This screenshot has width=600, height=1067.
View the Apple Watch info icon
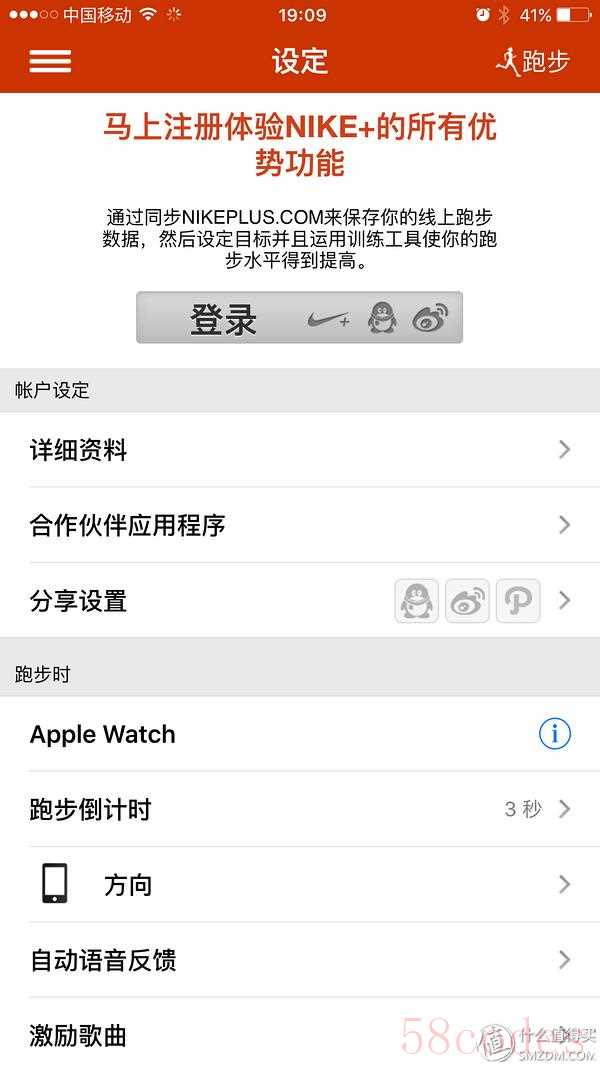pos(554,734)
